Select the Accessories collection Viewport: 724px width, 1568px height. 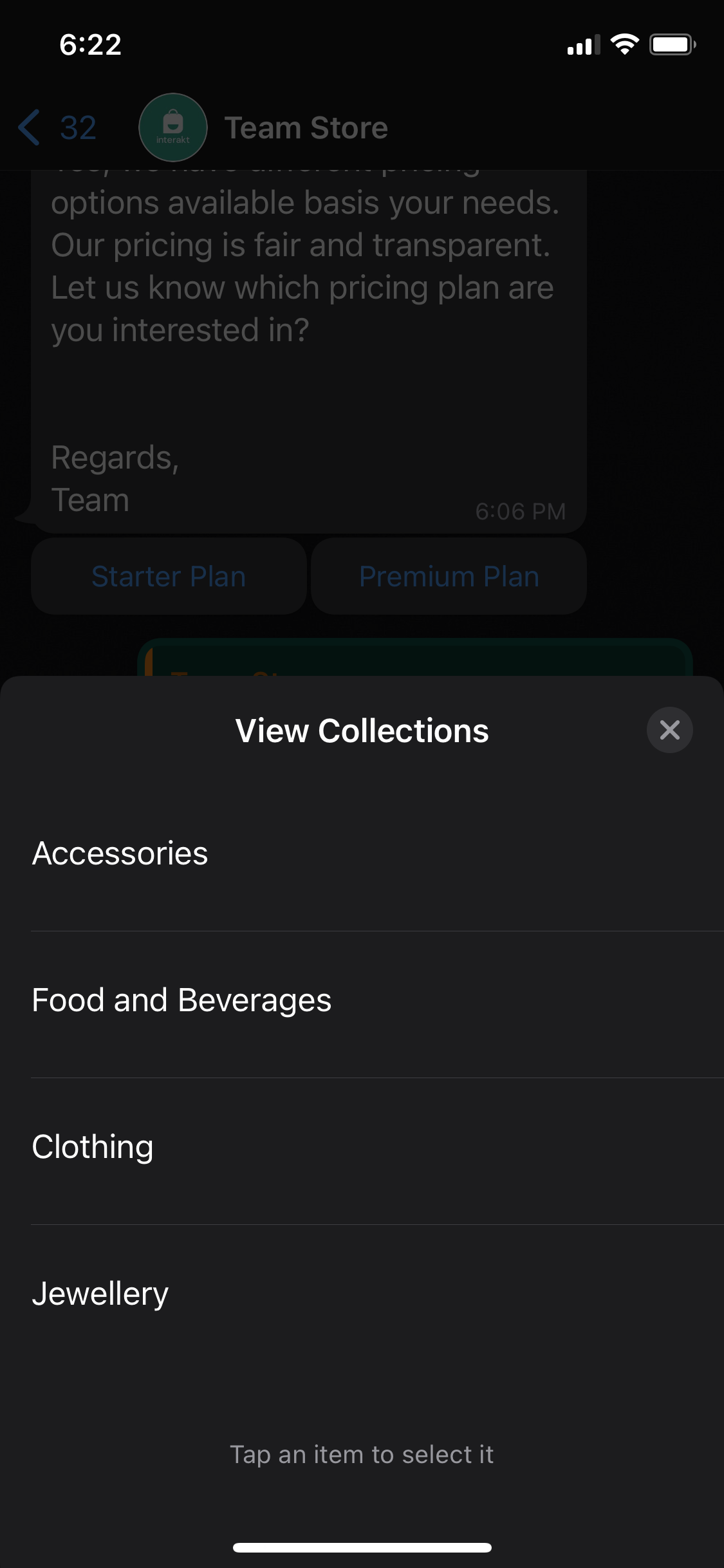pos(120,854)
